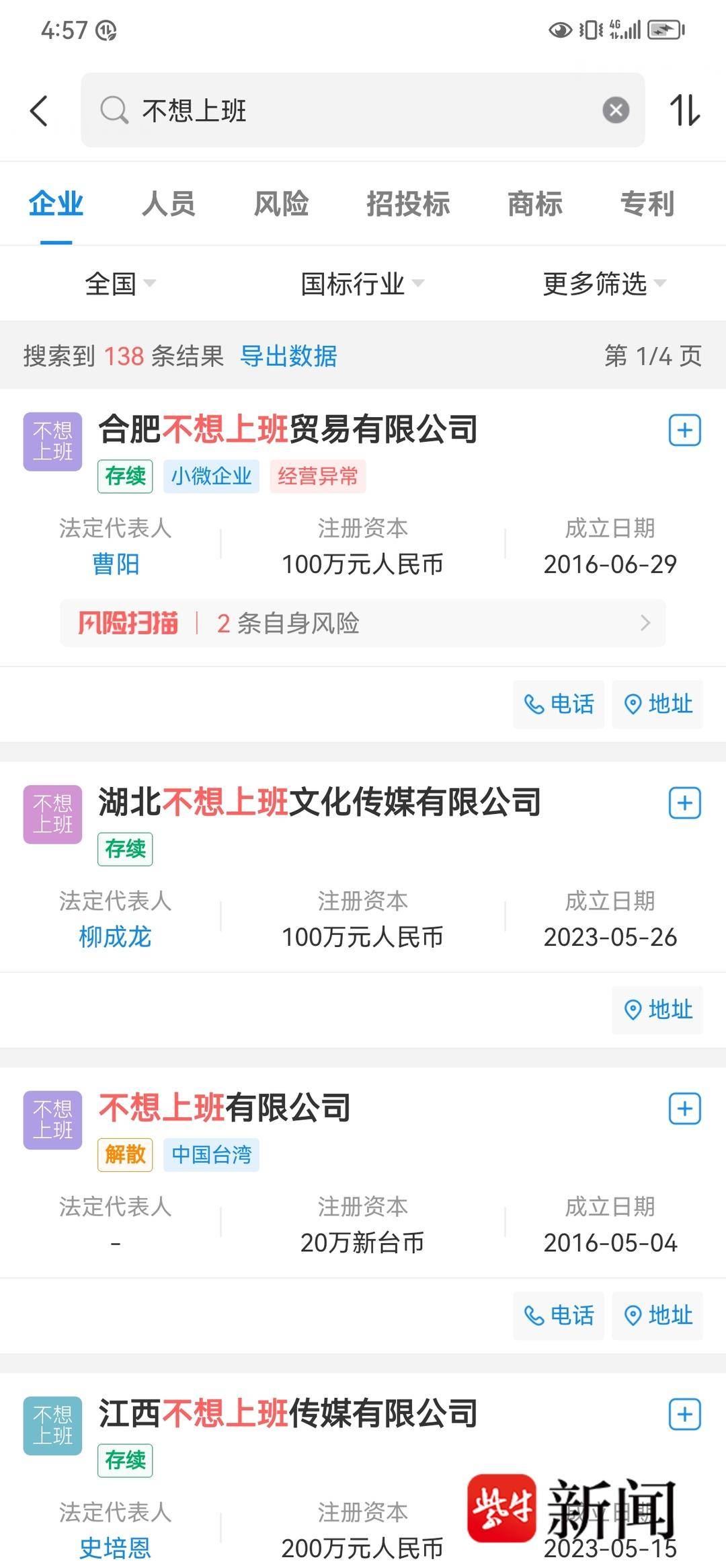This screenshot has height=1568, width=726.
Task: Open 合肥不想上班贸易有限公司 result
Action: (x=288, y=429)
